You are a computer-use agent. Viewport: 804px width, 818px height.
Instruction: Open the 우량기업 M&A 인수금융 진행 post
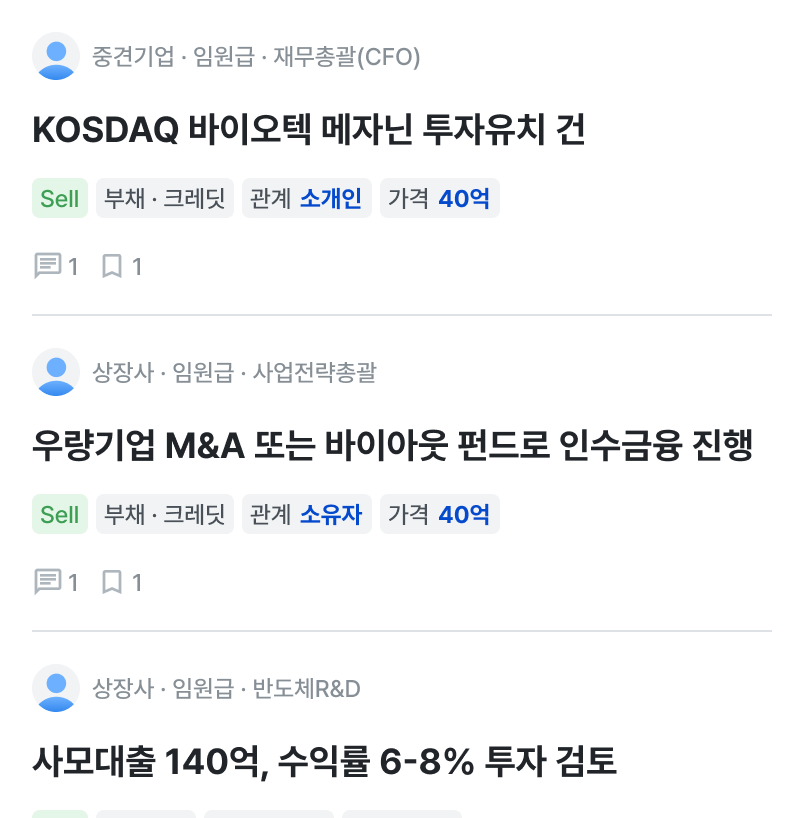point(392,446)
